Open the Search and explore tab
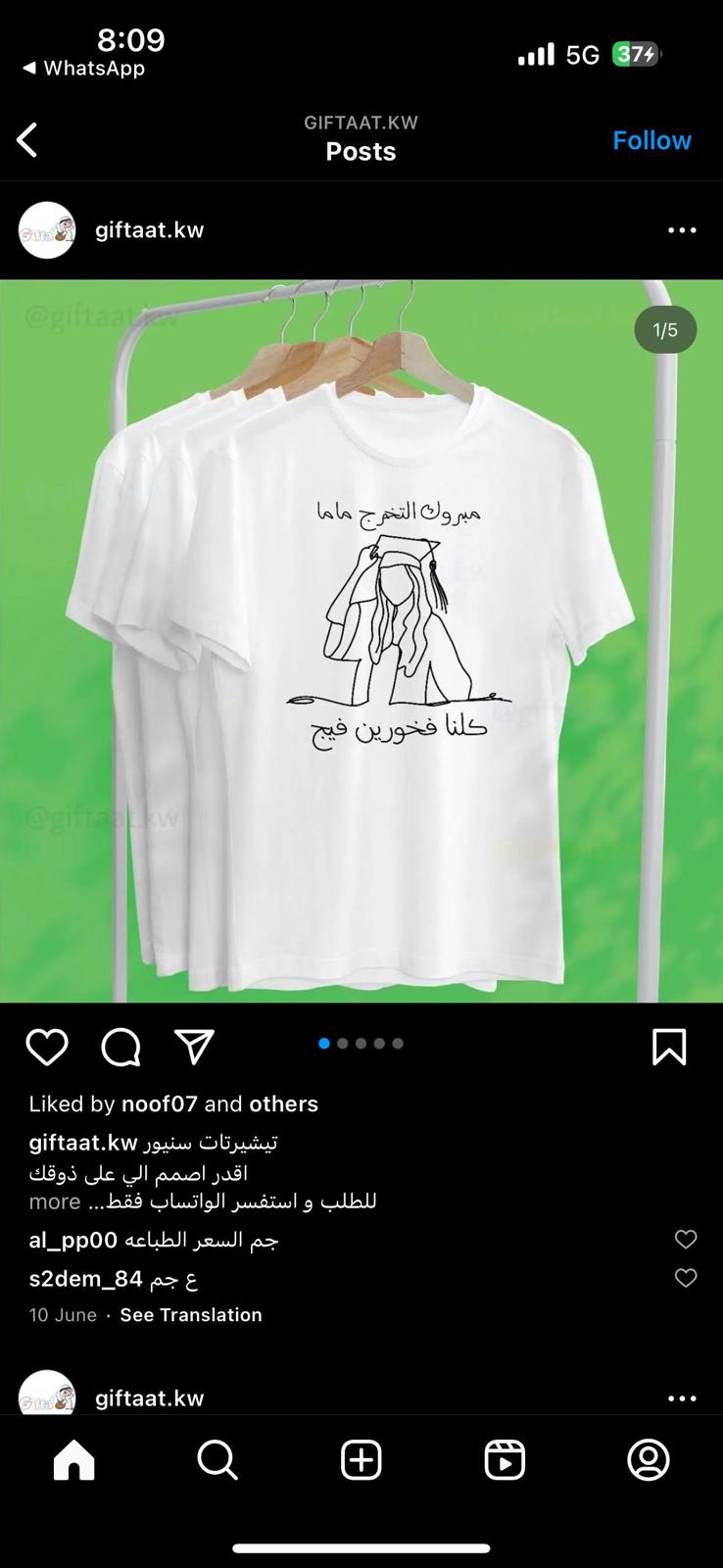 (217, 1460)
